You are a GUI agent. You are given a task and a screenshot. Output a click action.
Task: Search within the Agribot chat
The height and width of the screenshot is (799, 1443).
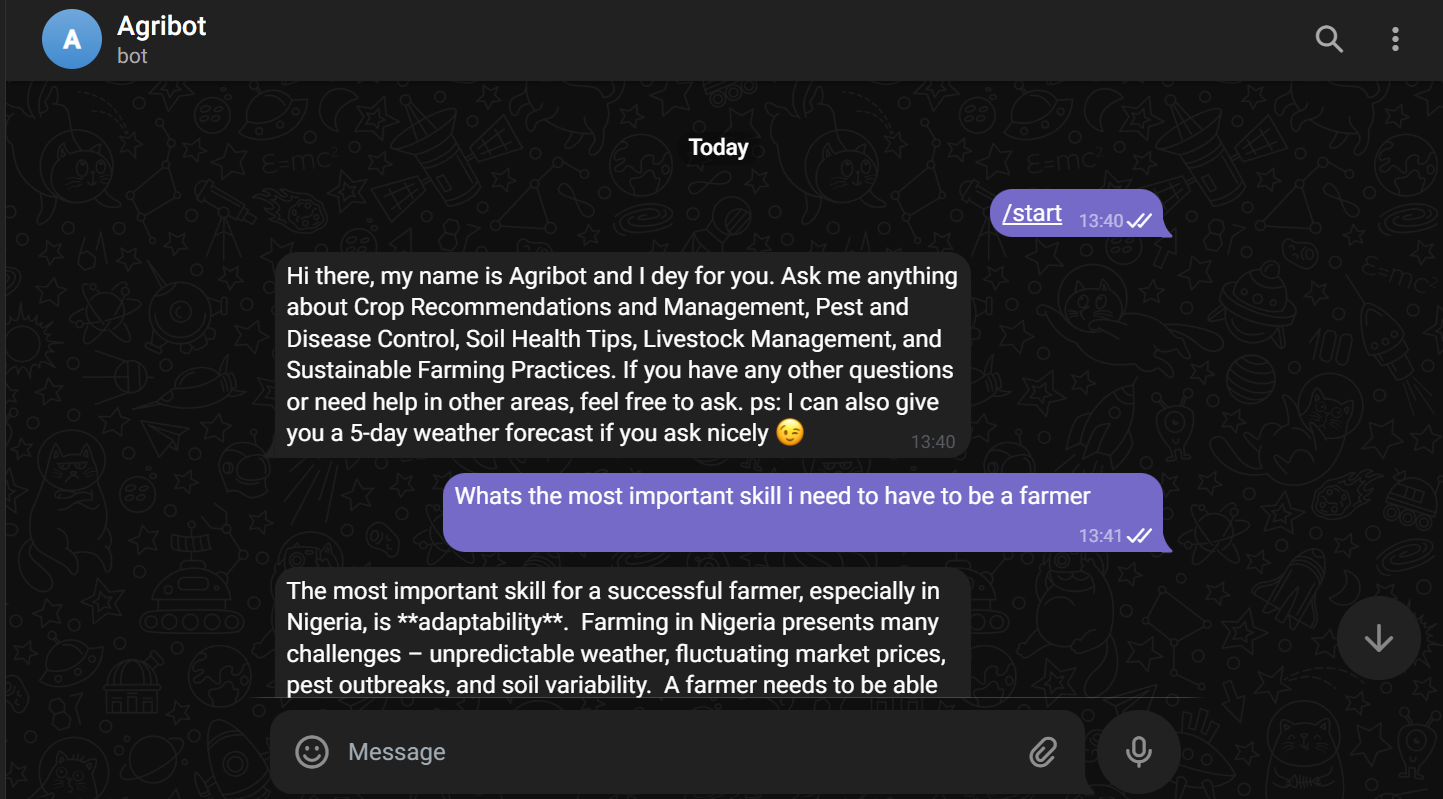1328,39
